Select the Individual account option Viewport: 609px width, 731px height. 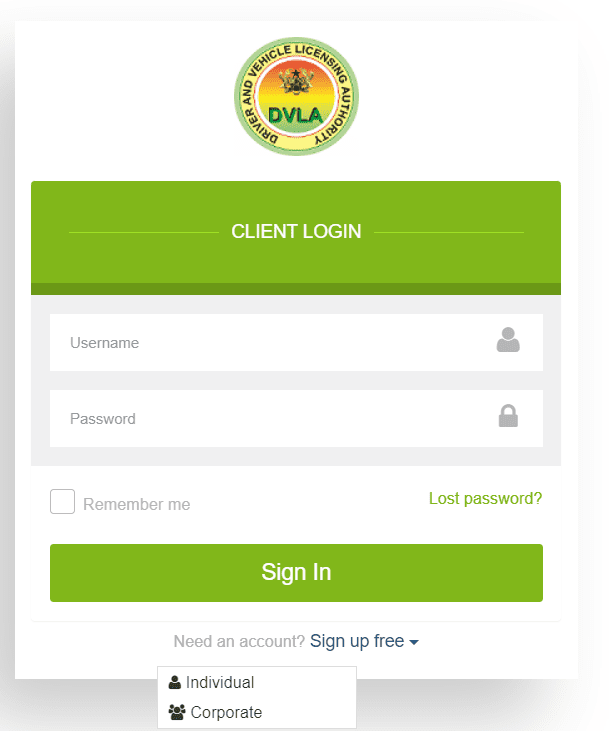click(219, 683)
